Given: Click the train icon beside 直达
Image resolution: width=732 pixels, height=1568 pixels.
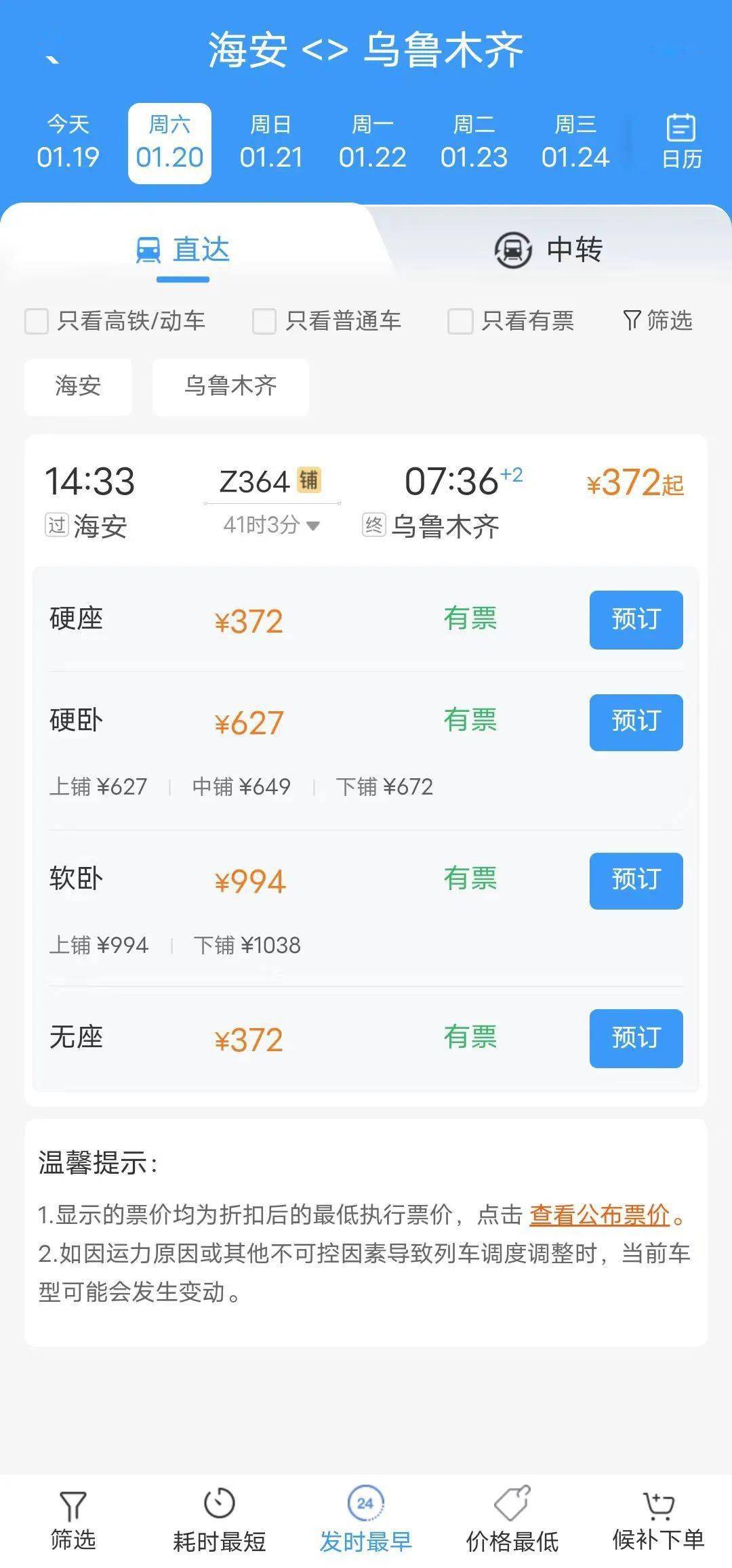Looking at the screenshot, I should 148,248.
